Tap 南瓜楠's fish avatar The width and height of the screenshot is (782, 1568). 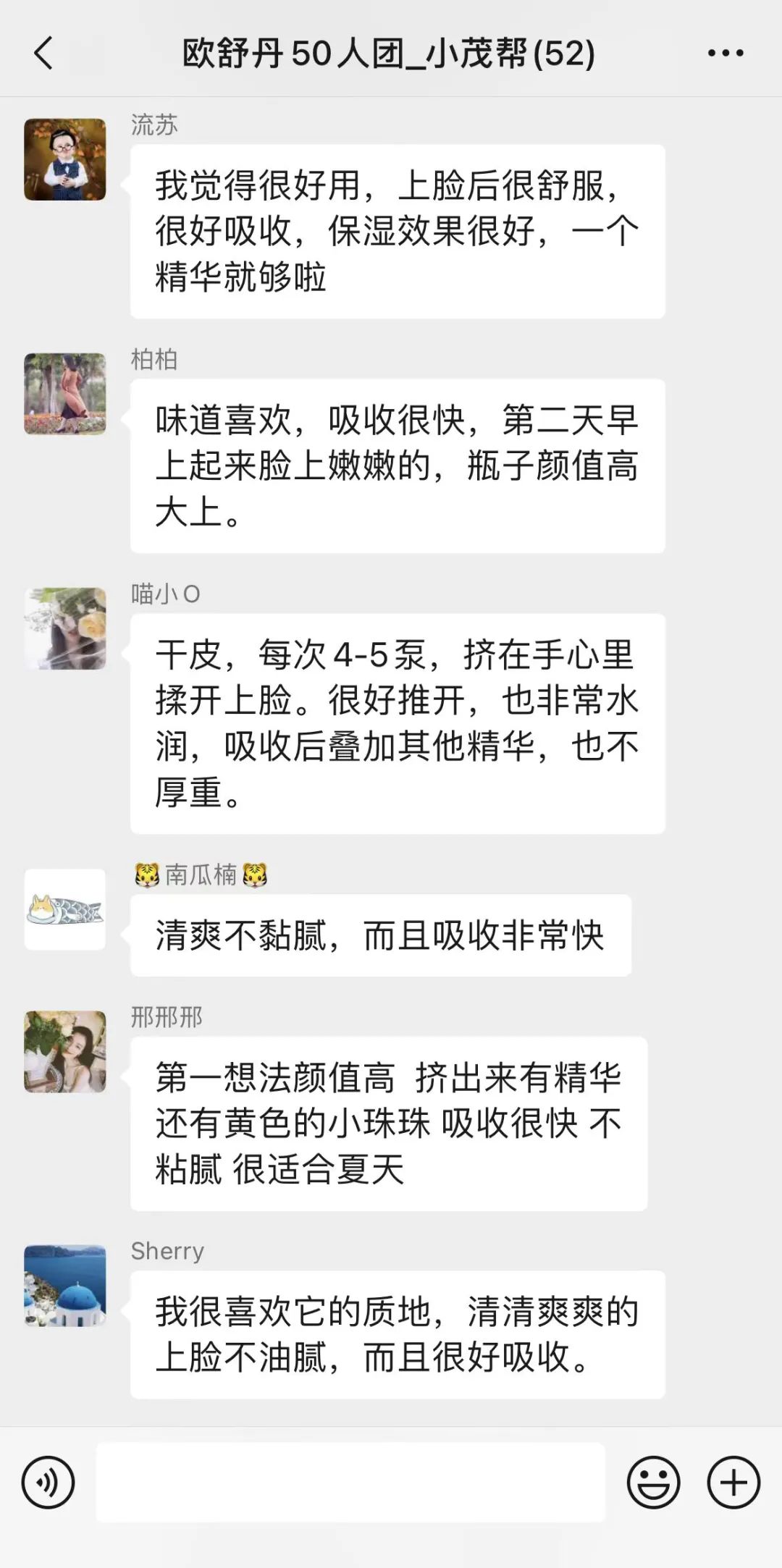(x=65, y=909)
